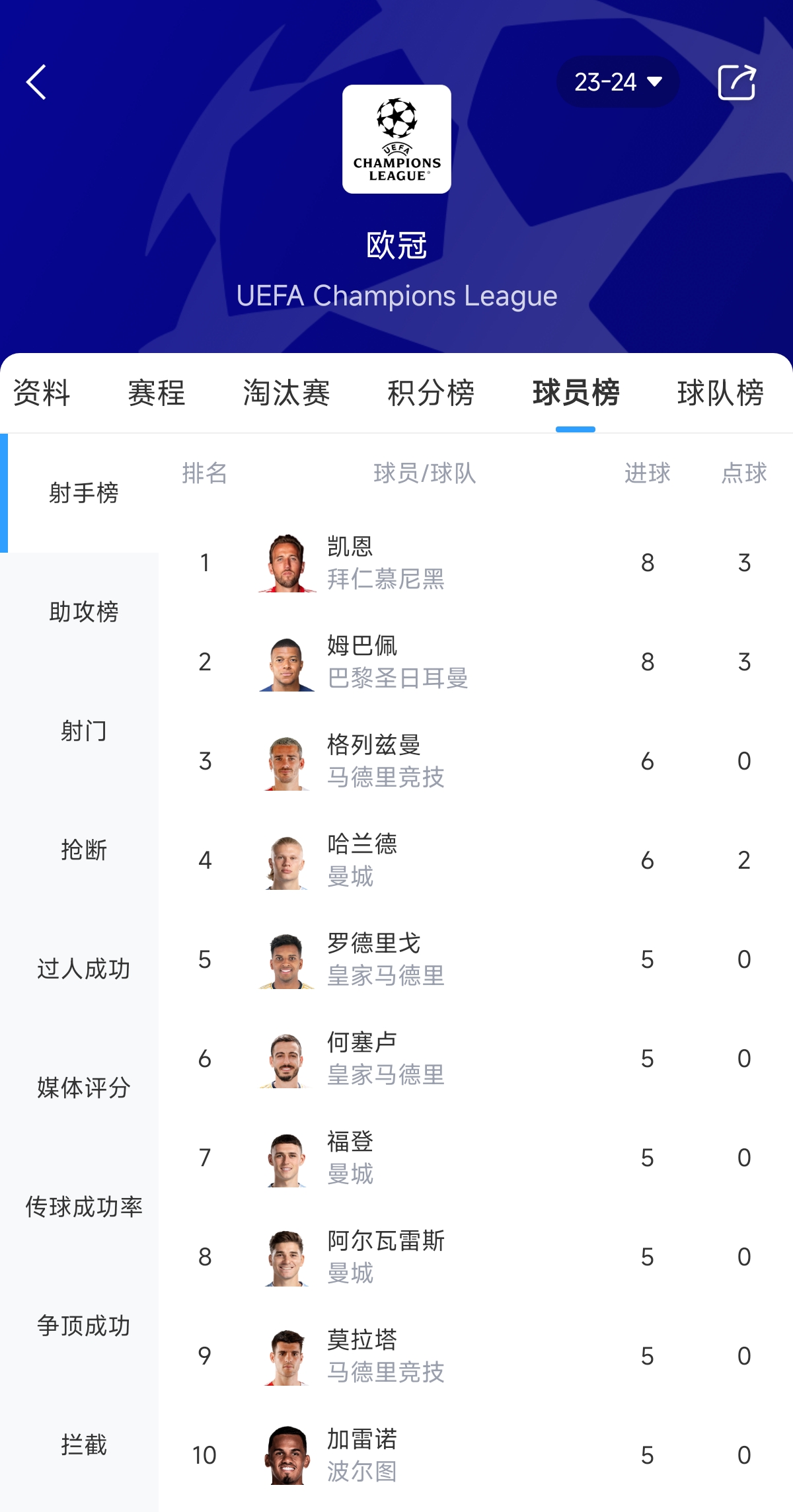Show the 抢断 ranking

pos(83,850)
